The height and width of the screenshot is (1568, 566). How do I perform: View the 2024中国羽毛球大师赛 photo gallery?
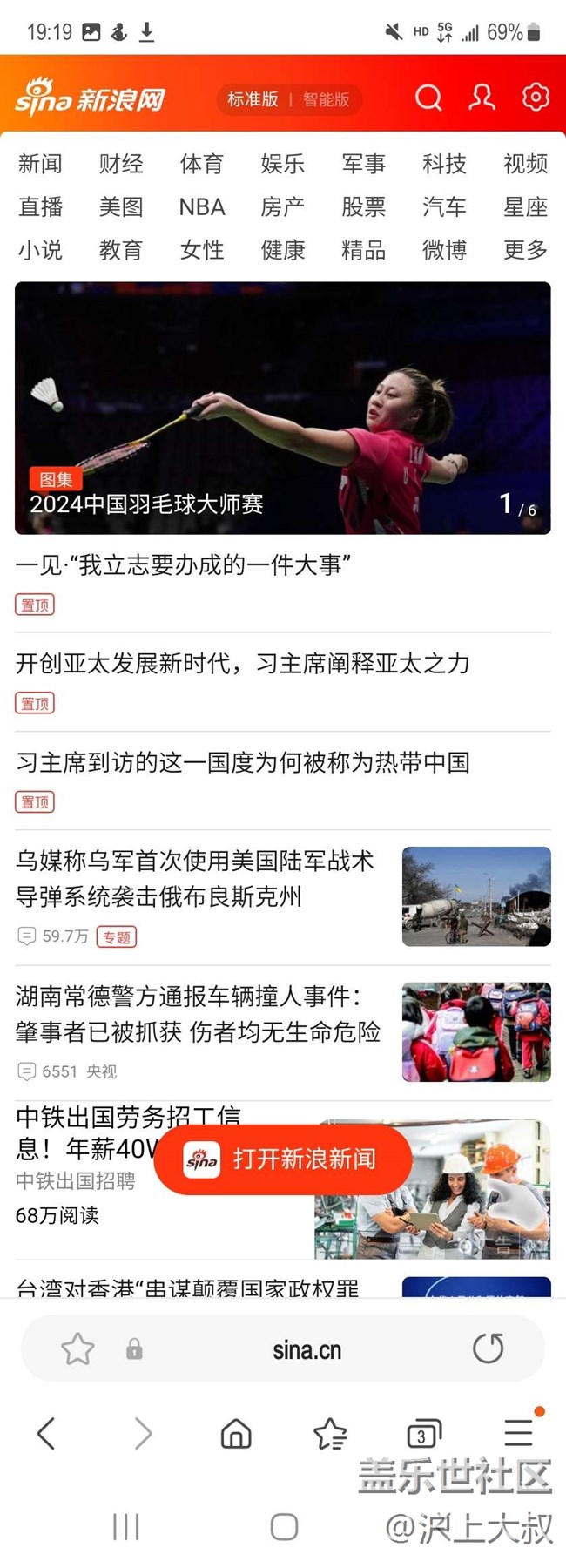click(282, 408)
